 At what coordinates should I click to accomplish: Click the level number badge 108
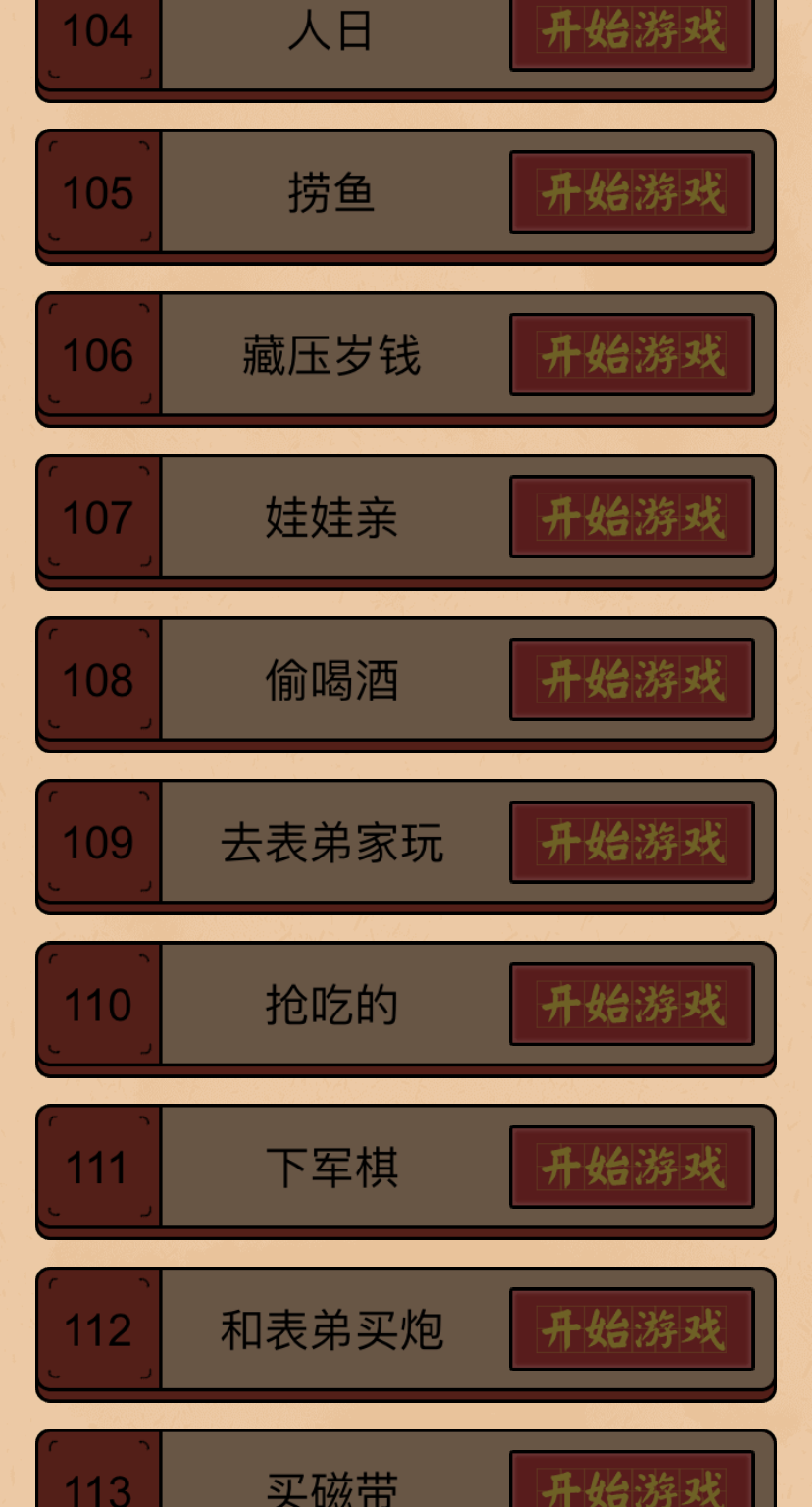pos(98,681)
